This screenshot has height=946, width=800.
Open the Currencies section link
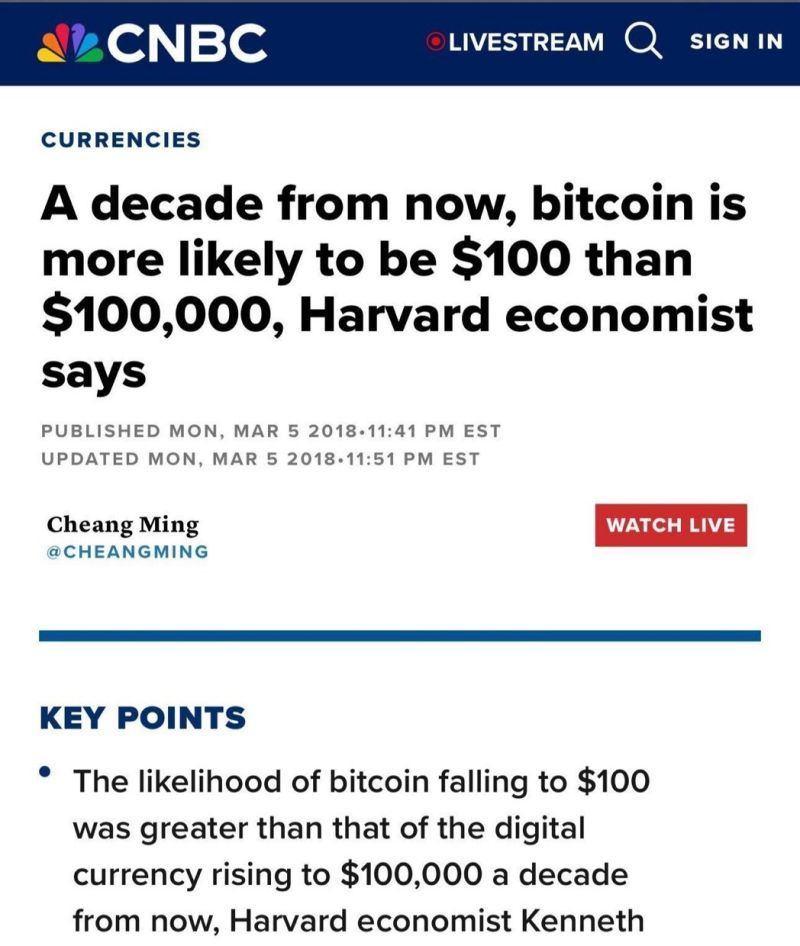coord(120,140)
